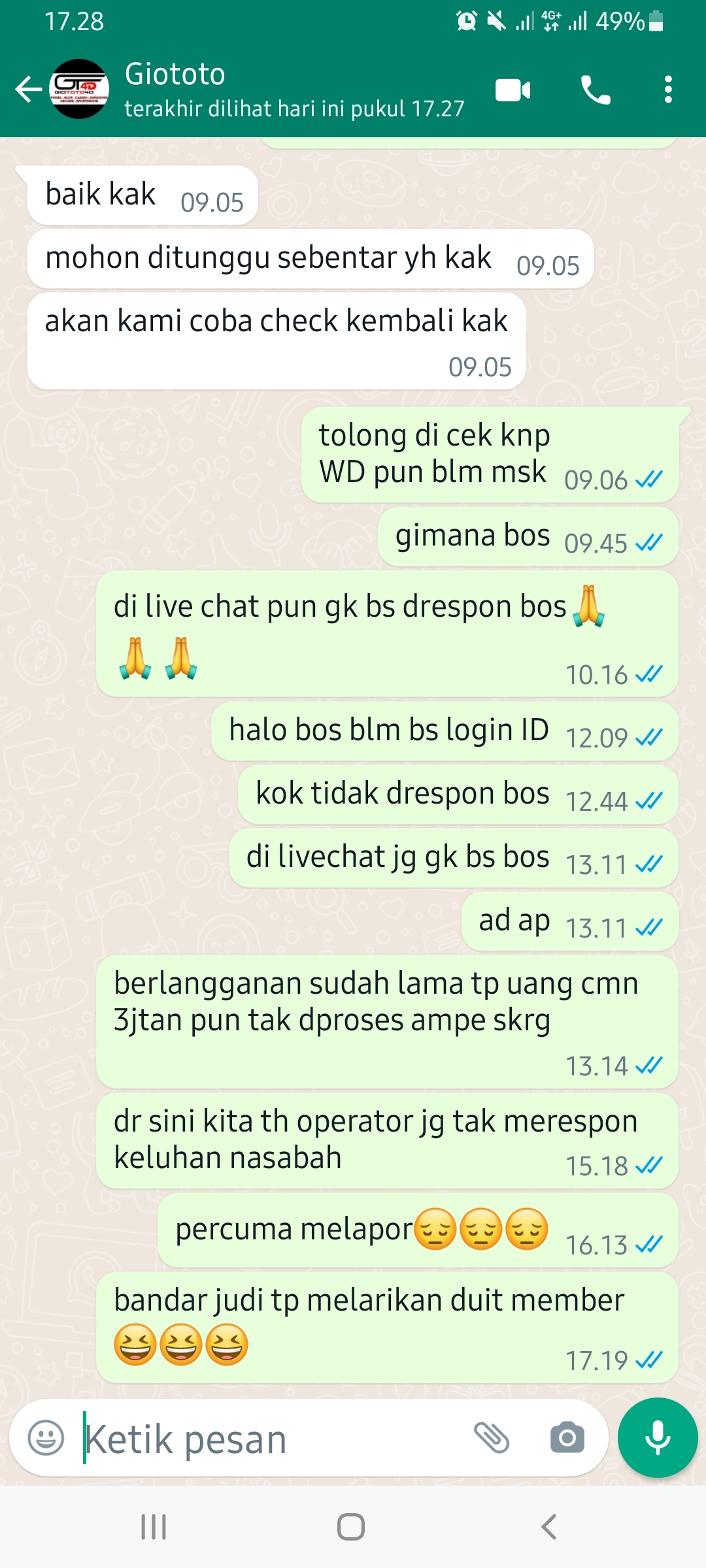Start a video call with Giototo

(x=513, y=90)
